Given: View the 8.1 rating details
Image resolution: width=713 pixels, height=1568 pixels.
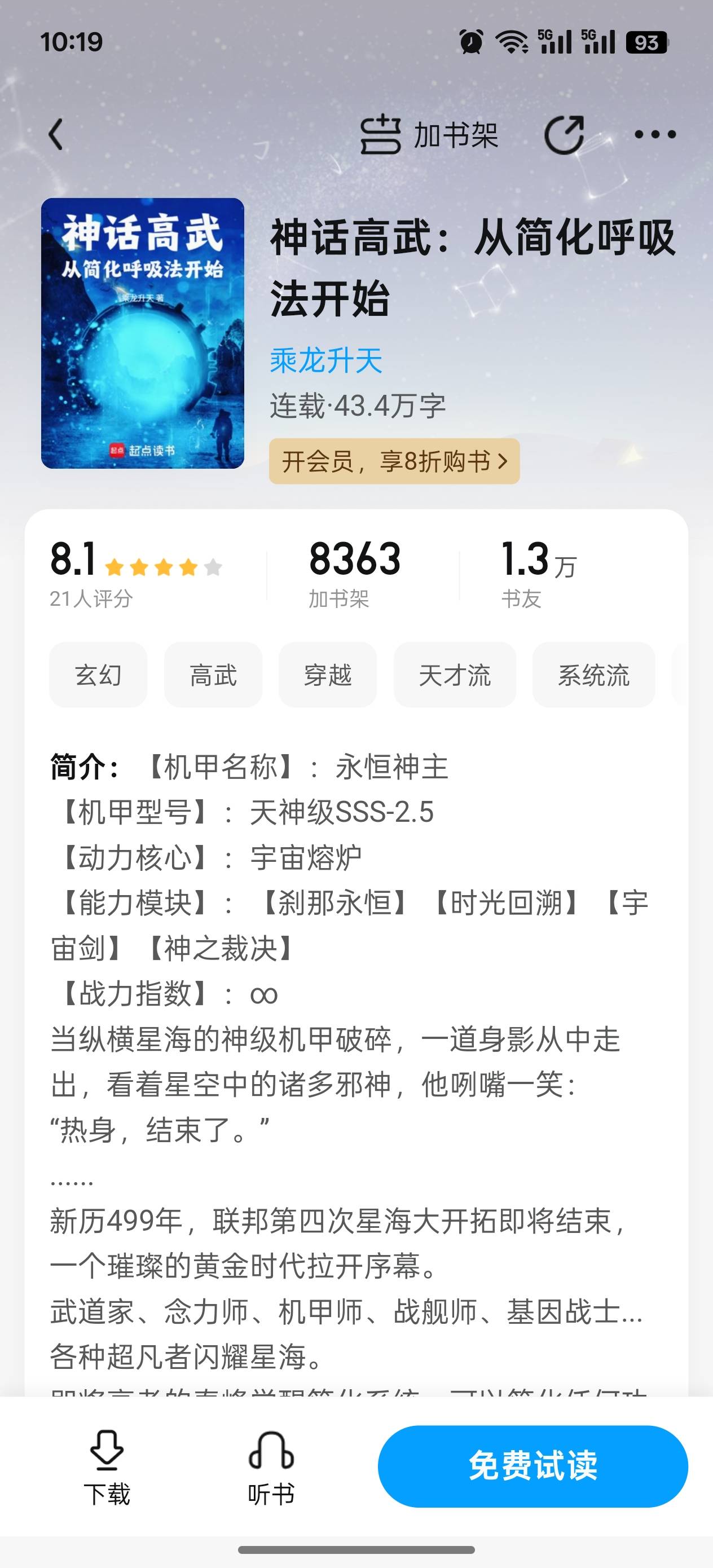Looking at the screenshot, I should tap(135, 572).
